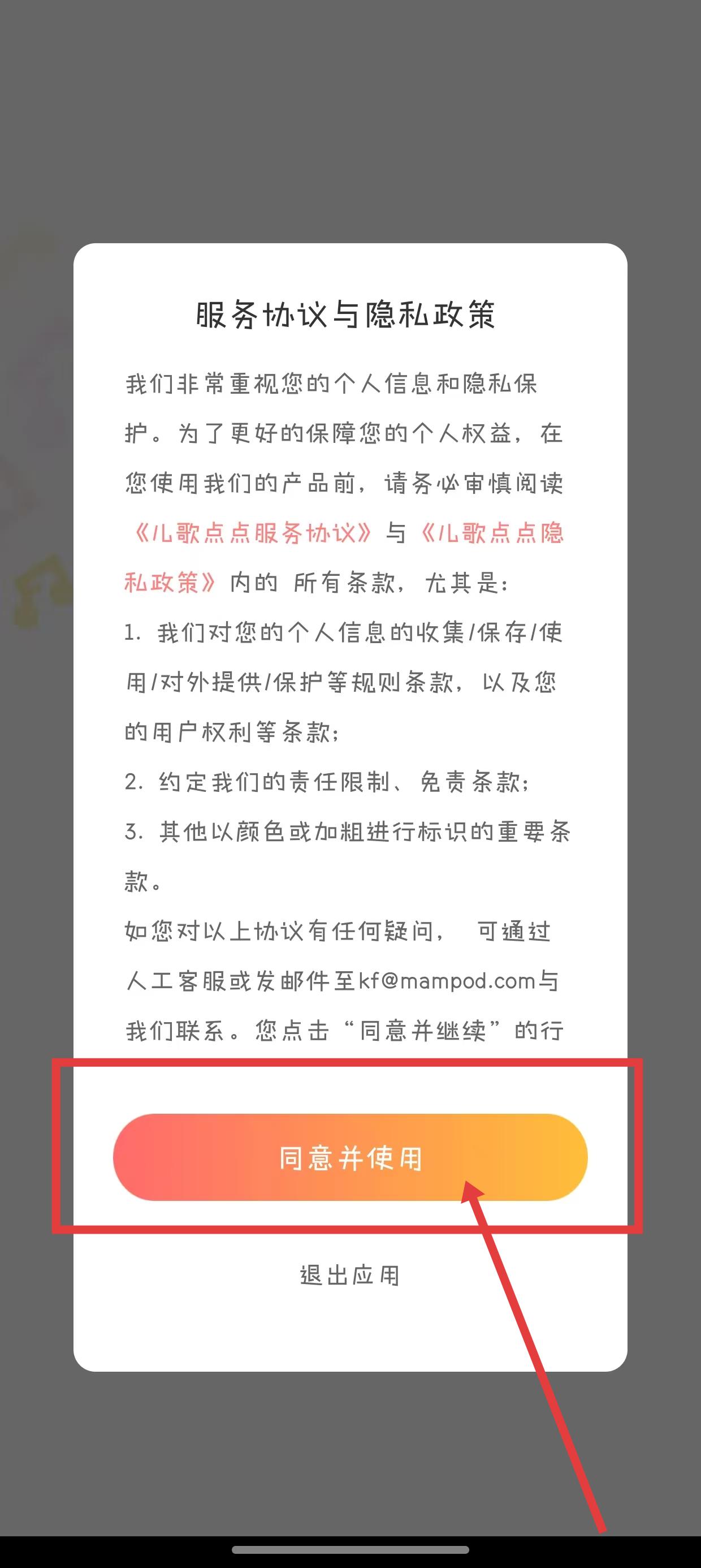
Task: Open the 《儿歌点点隐私政策》 link
Action: (492, 533)
